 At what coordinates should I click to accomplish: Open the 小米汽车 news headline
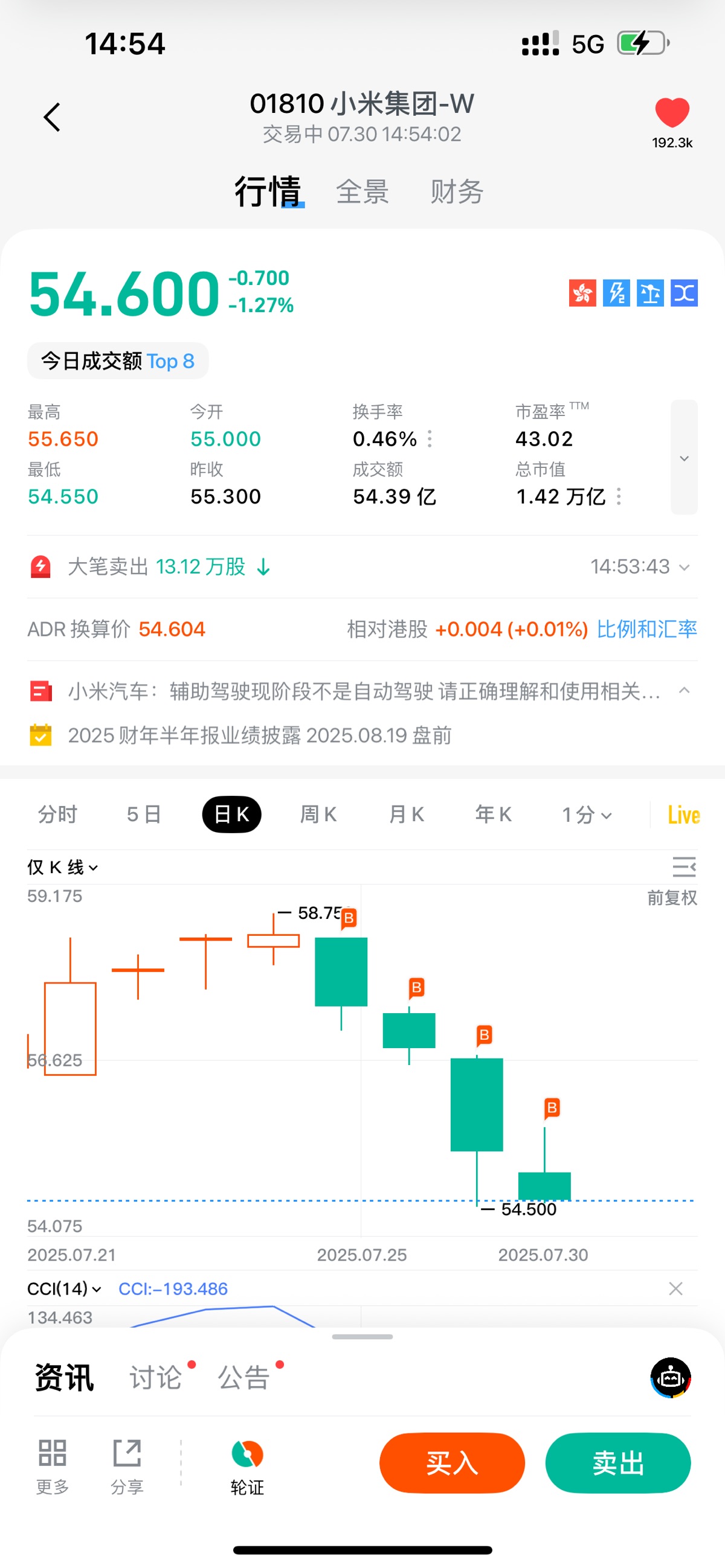364,691
